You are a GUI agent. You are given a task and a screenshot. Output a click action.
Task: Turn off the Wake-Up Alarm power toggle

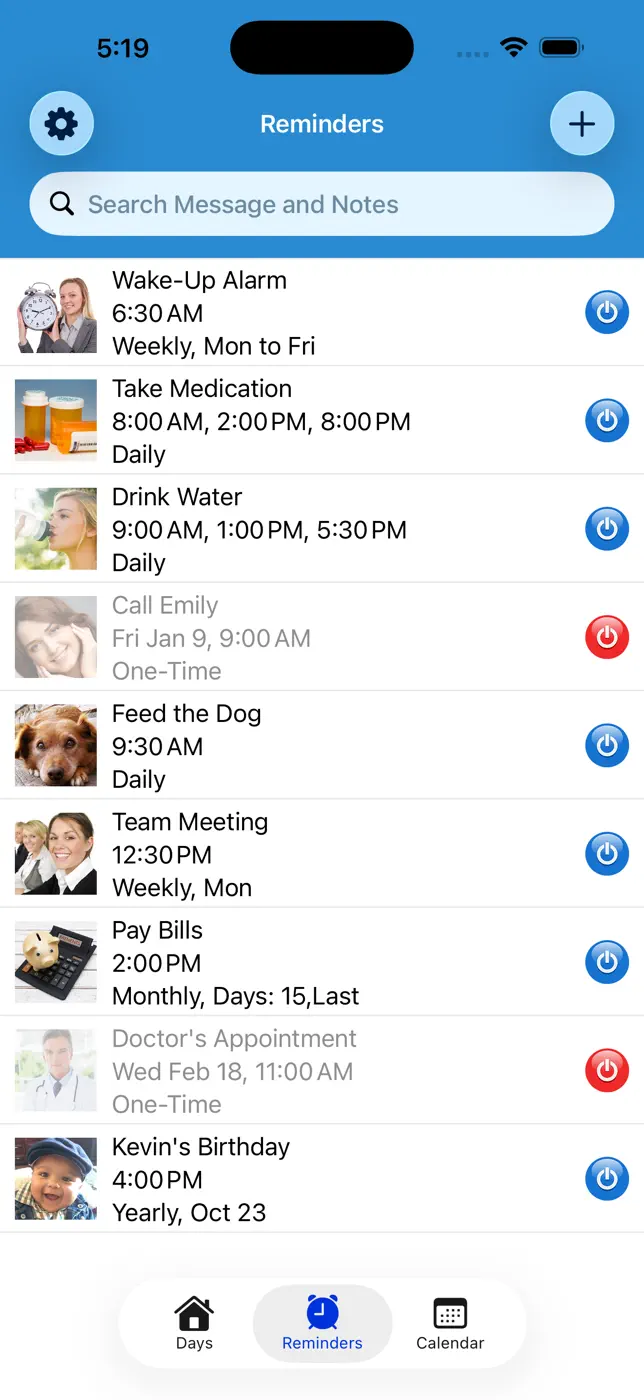point(607,312)
